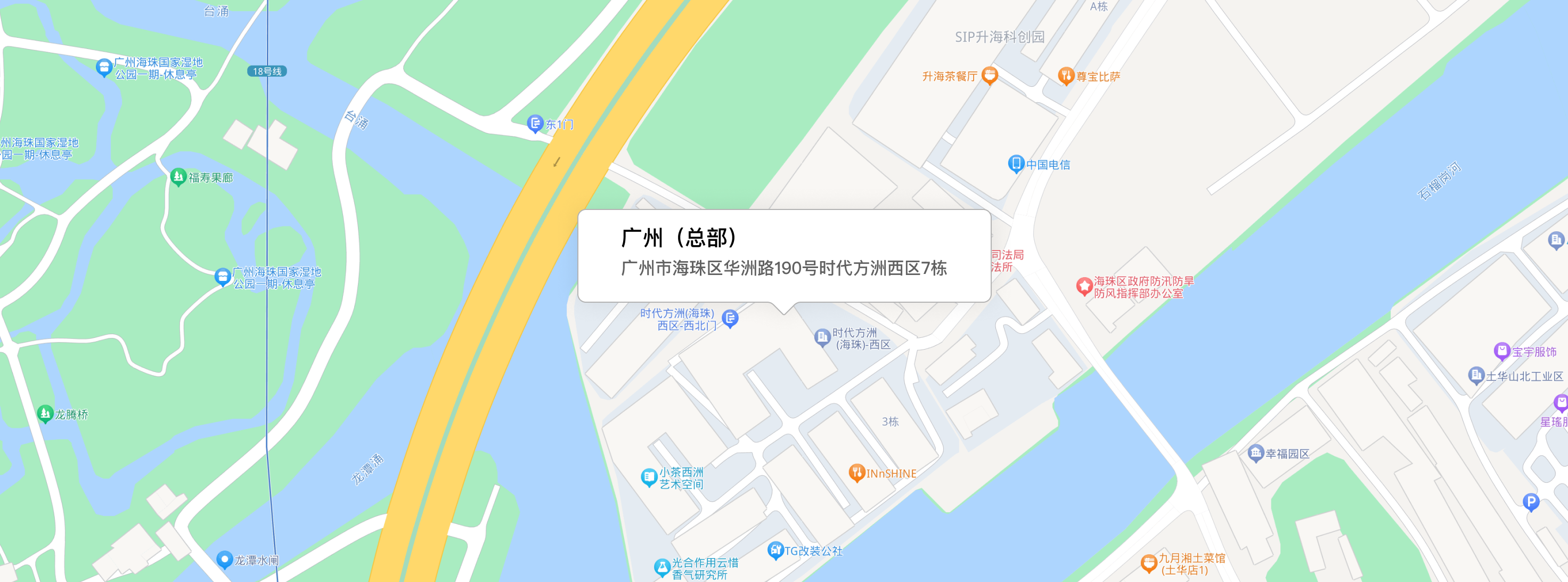Viewport: 1568px width, 582px height.
Task: Select the 海珠区政府防汛防旱防风指挥部办公室 marker
Action: 1083,286
